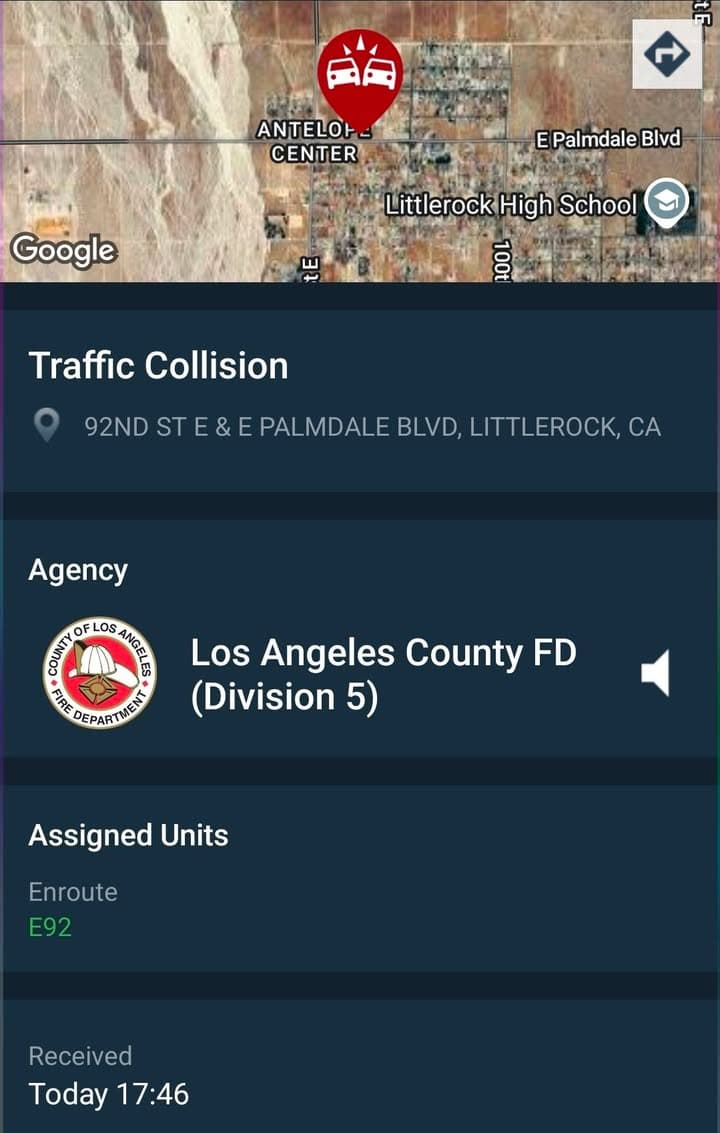Click the Traffic Collision incident title
This screenshot has height=1133, width=720.
(x=159, y=366)
